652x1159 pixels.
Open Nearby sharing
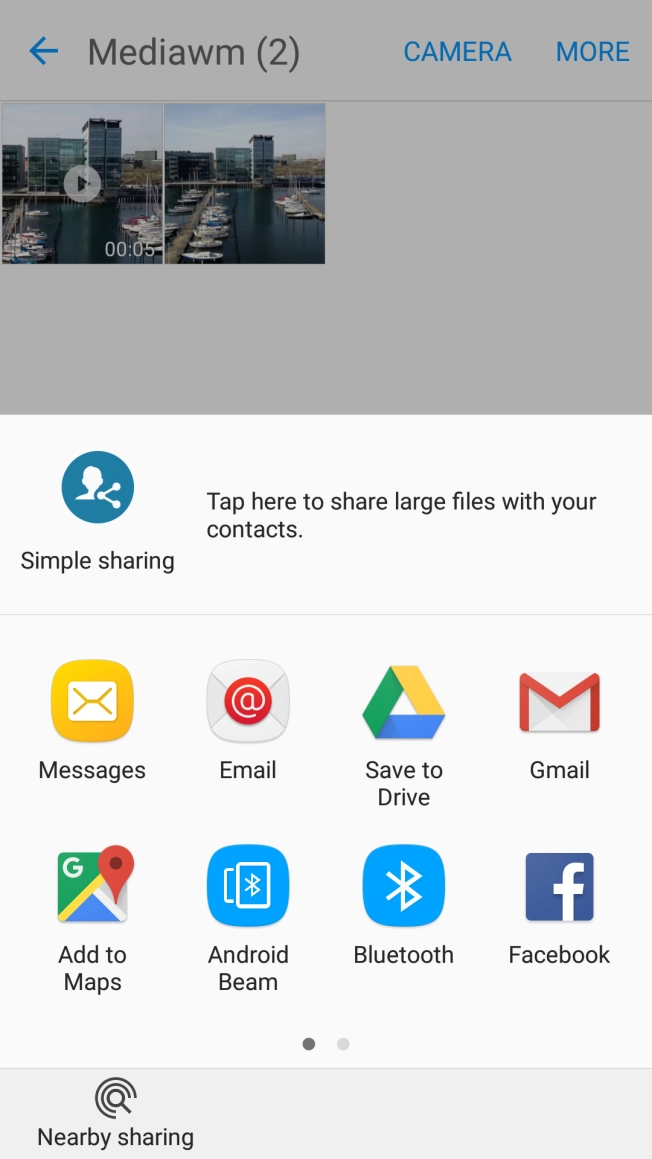pos(115,1112)
